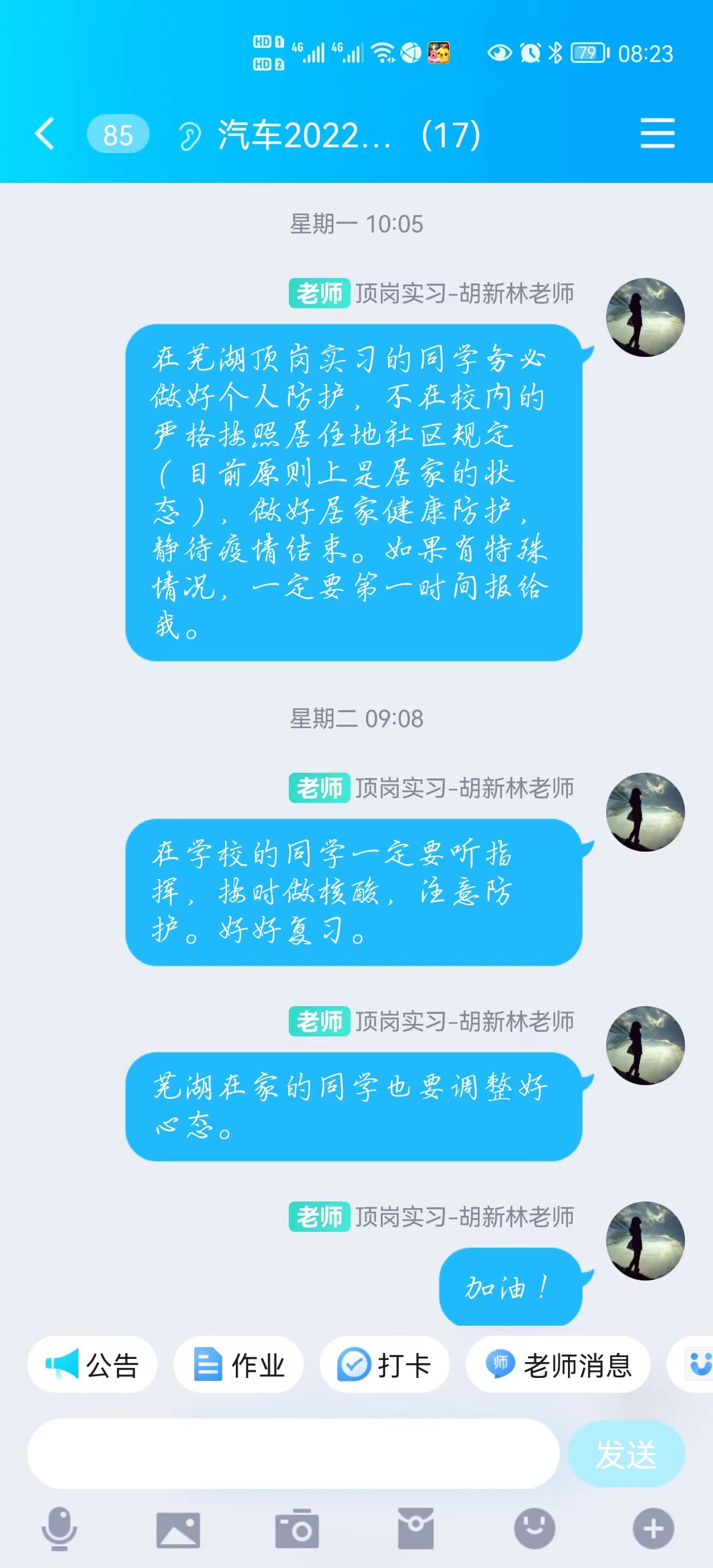This screenshot has height=1568, width=713.
Task: Tap the 发送 send button
Action: tap(626, 1454)
